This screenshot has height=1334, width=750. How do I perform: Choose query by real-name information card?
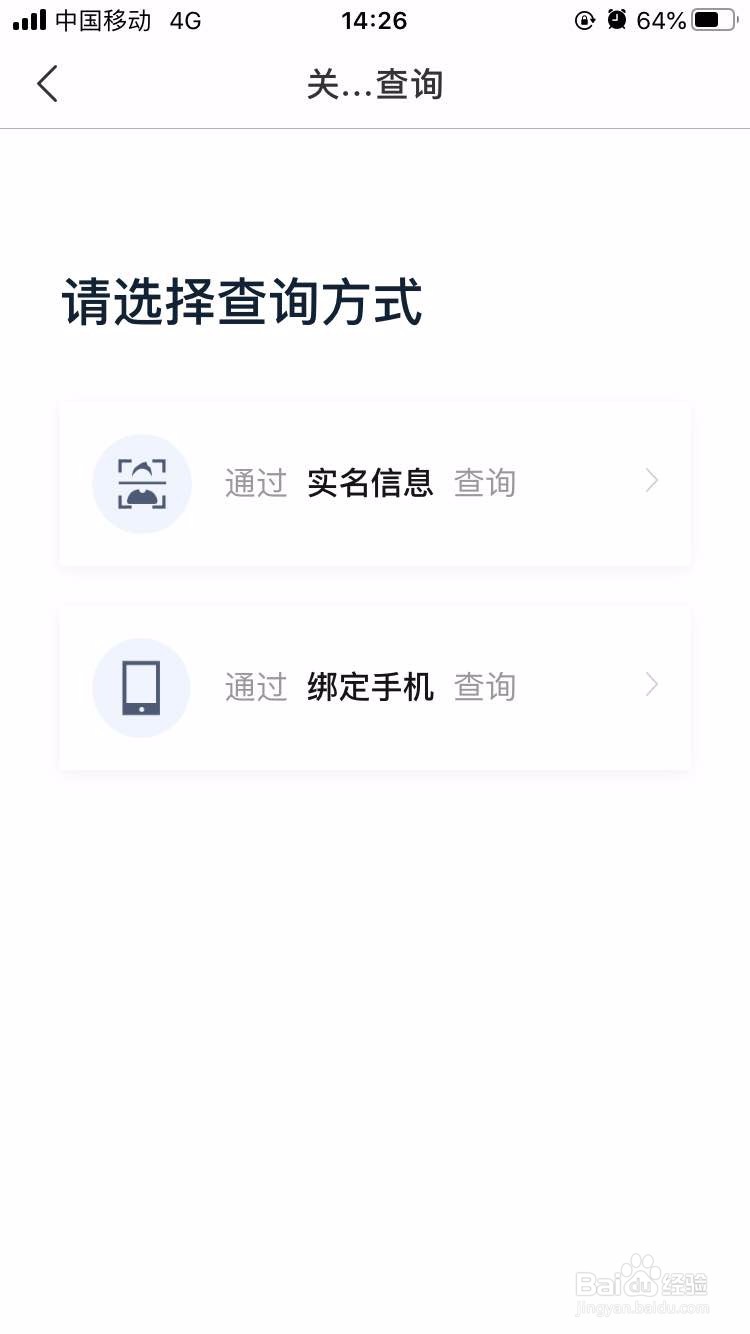point(375,483)
